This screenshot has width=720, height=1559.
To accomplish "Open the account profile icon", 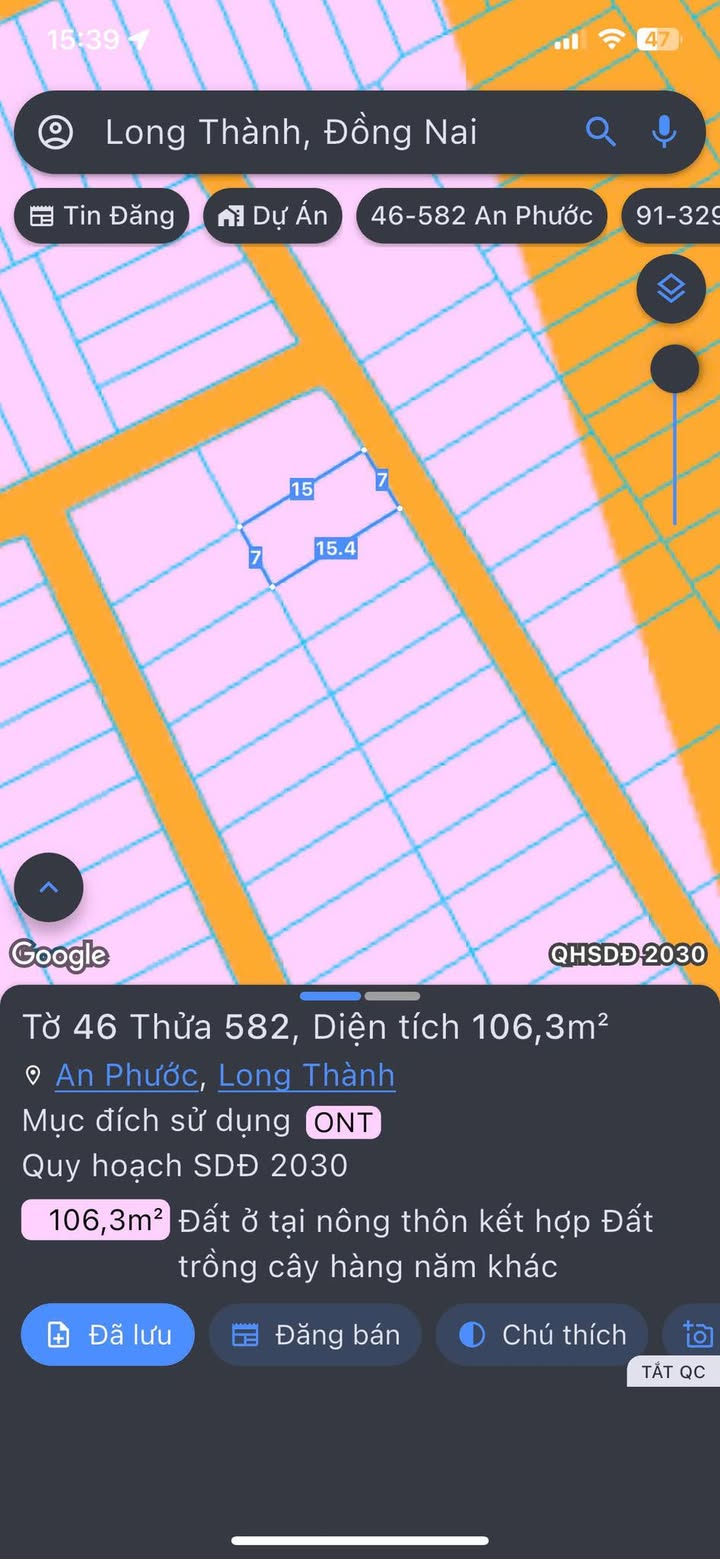I will tap(56, 132).
